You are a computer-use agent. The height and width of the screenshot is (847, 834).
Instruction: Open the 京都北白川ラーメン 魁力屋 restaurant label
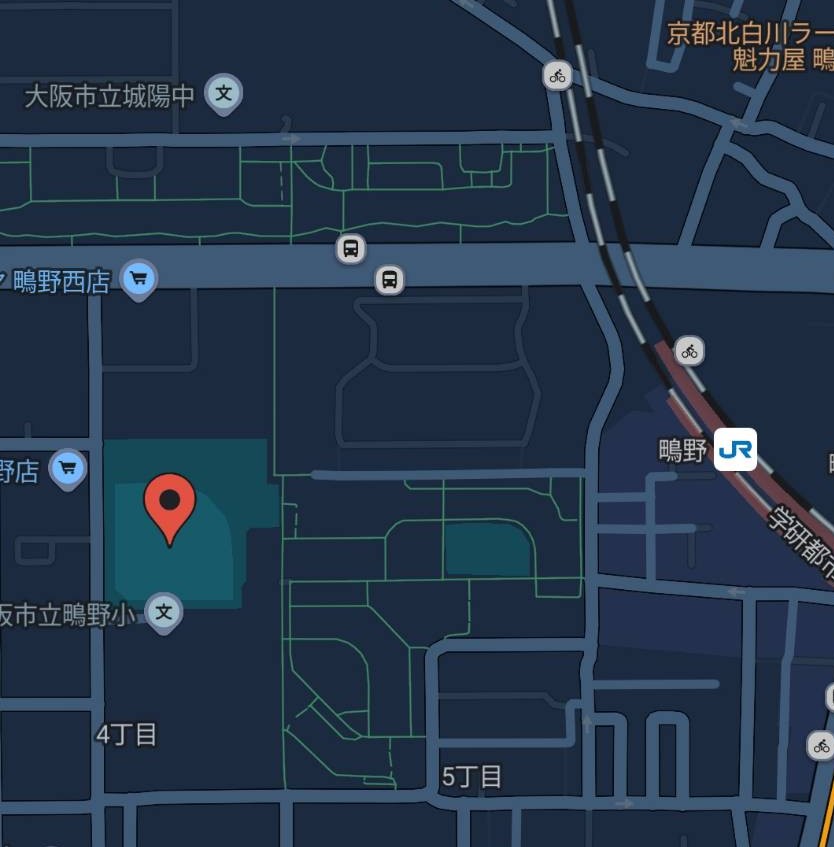pyautogui.click(x=750, y=46)
